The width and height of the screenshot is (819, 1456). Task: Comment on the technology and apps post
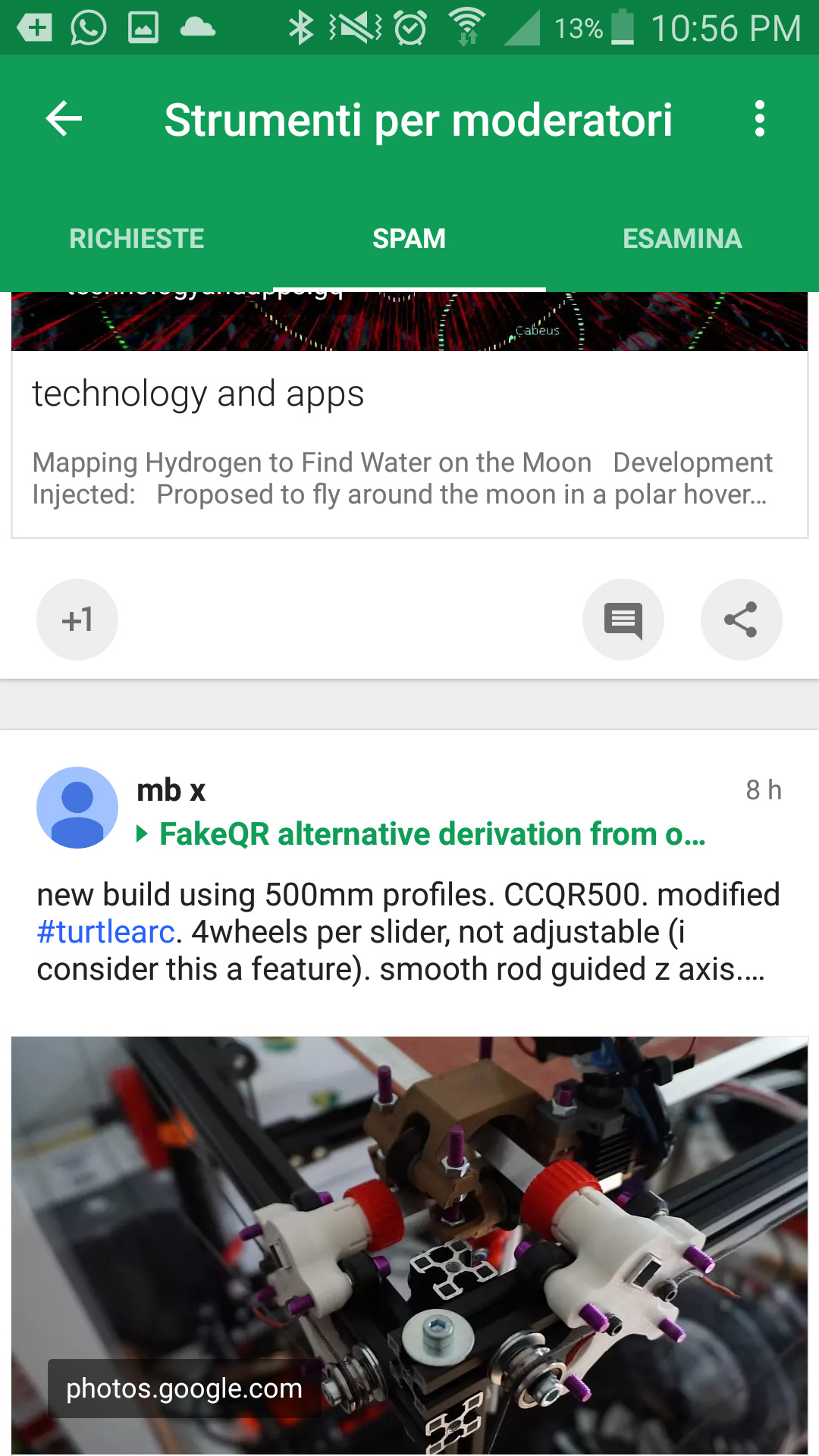point(623,620)
